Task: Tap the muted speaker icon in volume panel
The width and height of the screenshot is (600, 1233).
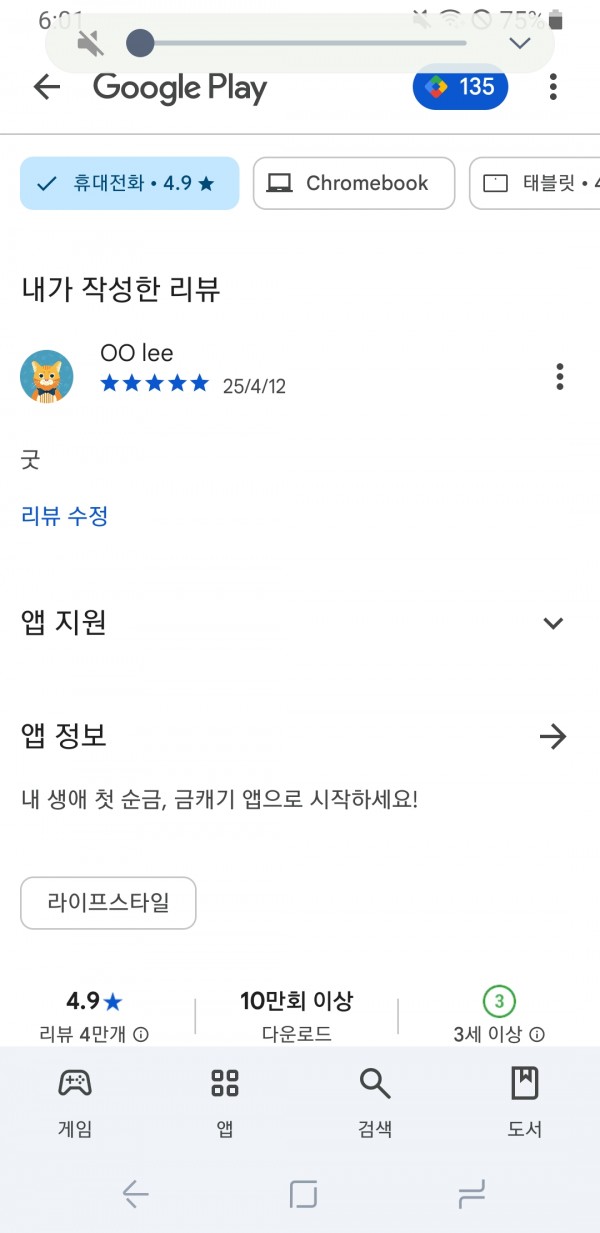Action: click(x=90, y=43)
